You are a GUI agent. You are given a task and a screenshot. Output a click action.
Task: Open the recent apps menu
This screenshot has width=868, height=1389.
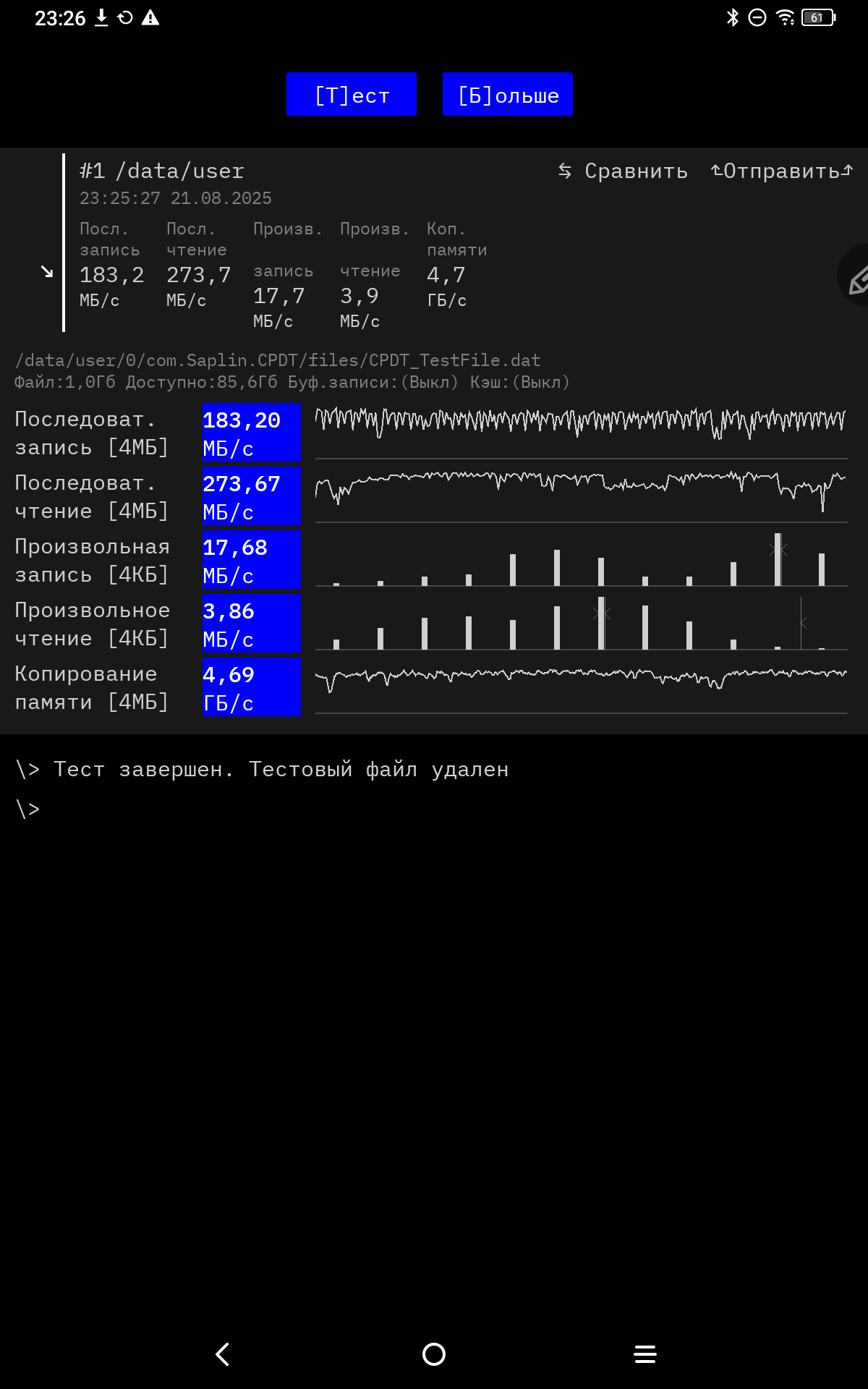click(645, 1354)
